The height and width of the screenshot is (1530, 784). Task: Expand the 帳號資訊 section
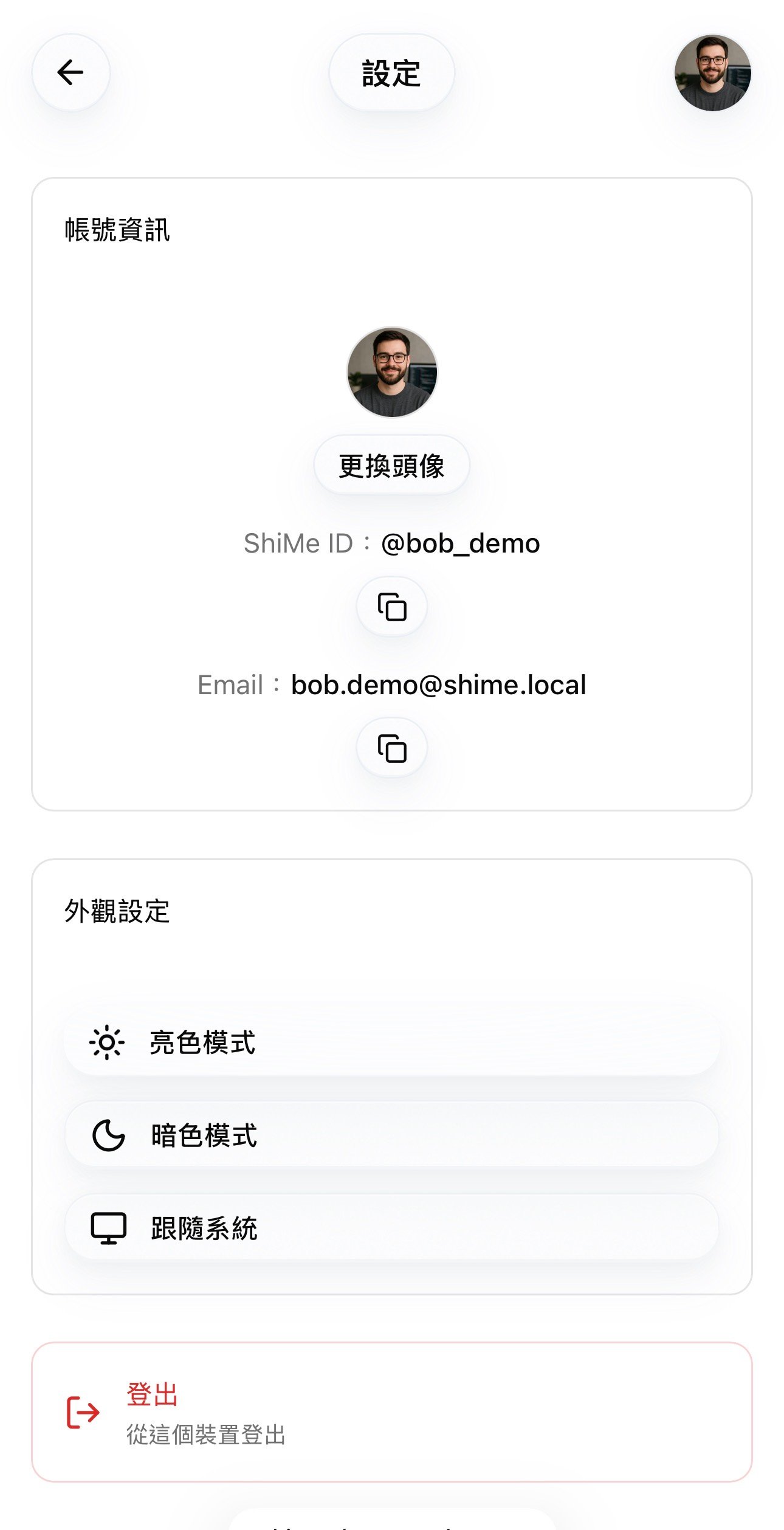coord(117,228)
